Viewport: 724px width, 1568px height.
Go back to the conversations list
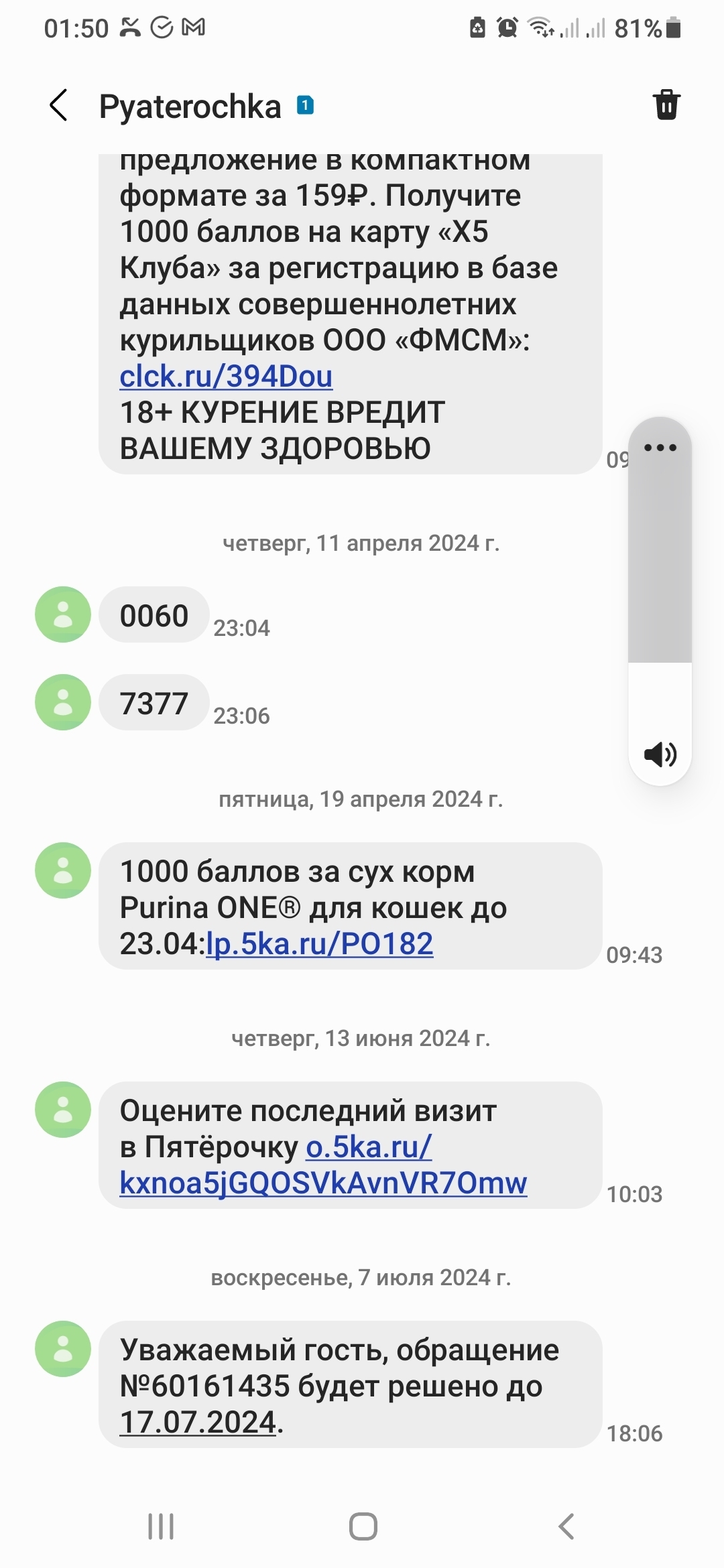[59, 106]
